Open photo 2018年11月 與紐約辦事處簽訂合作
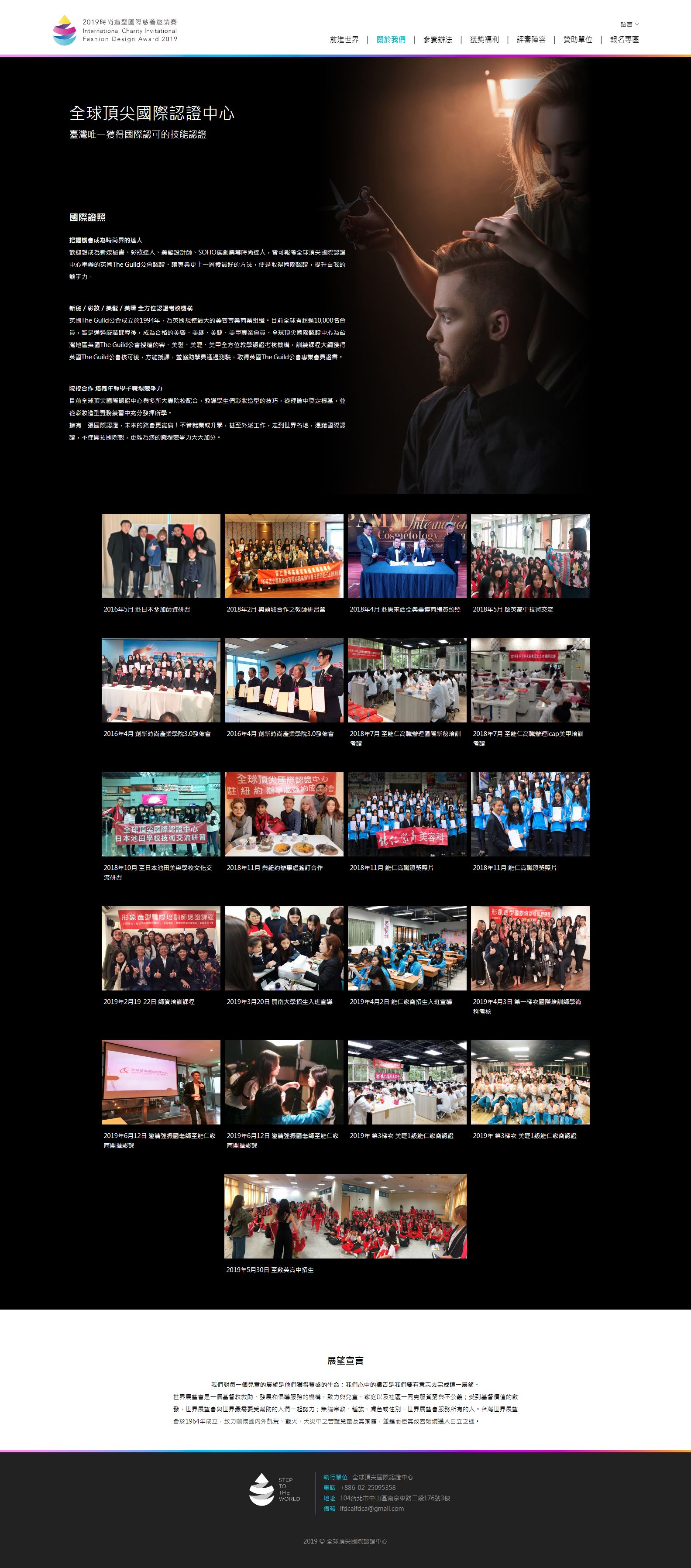691x1568 pixels. [284, 814]
